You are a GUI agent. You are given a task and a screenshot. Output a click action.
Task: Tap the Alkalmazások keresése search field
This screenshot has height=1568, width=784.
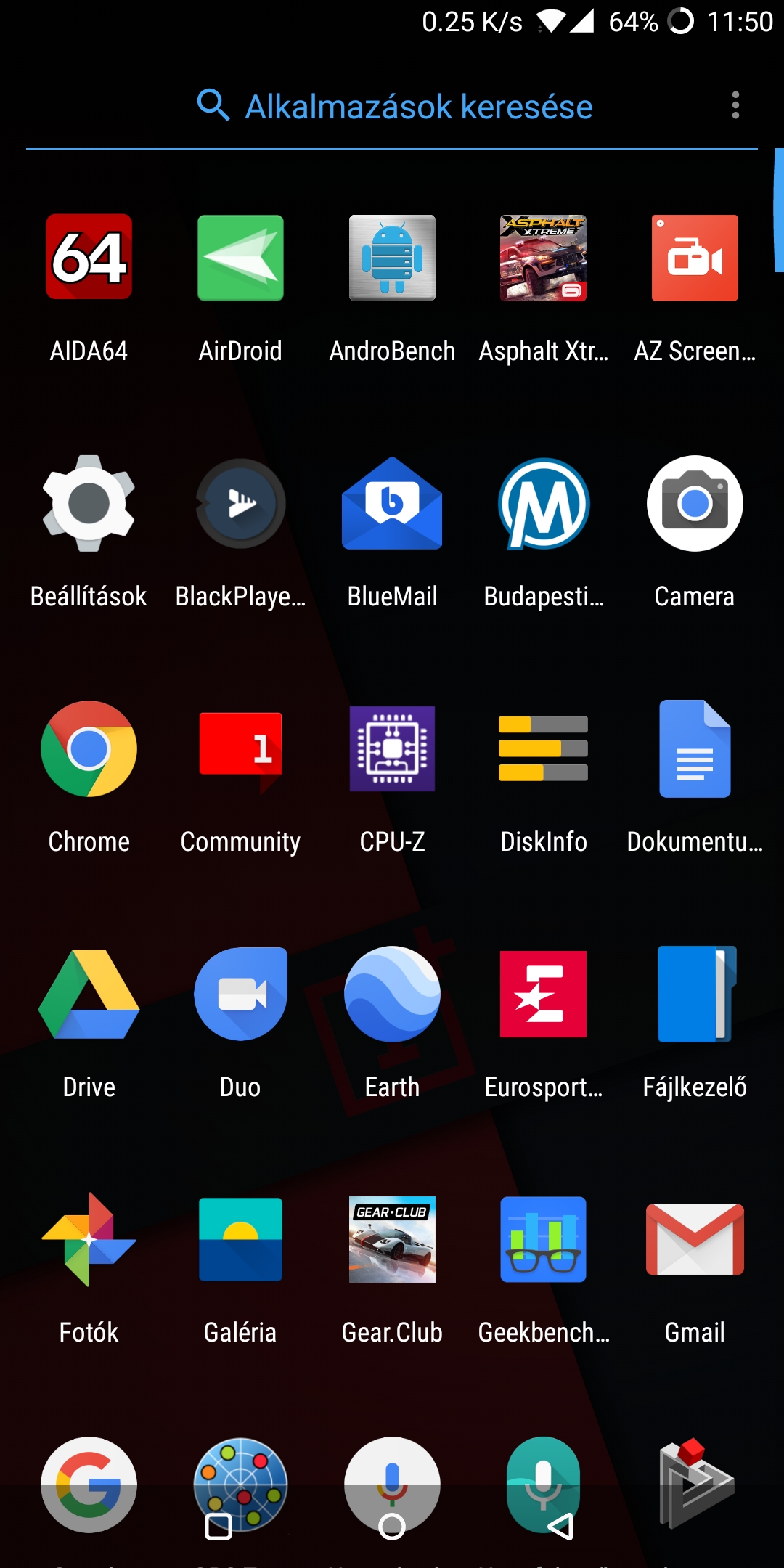pos(392,107)
